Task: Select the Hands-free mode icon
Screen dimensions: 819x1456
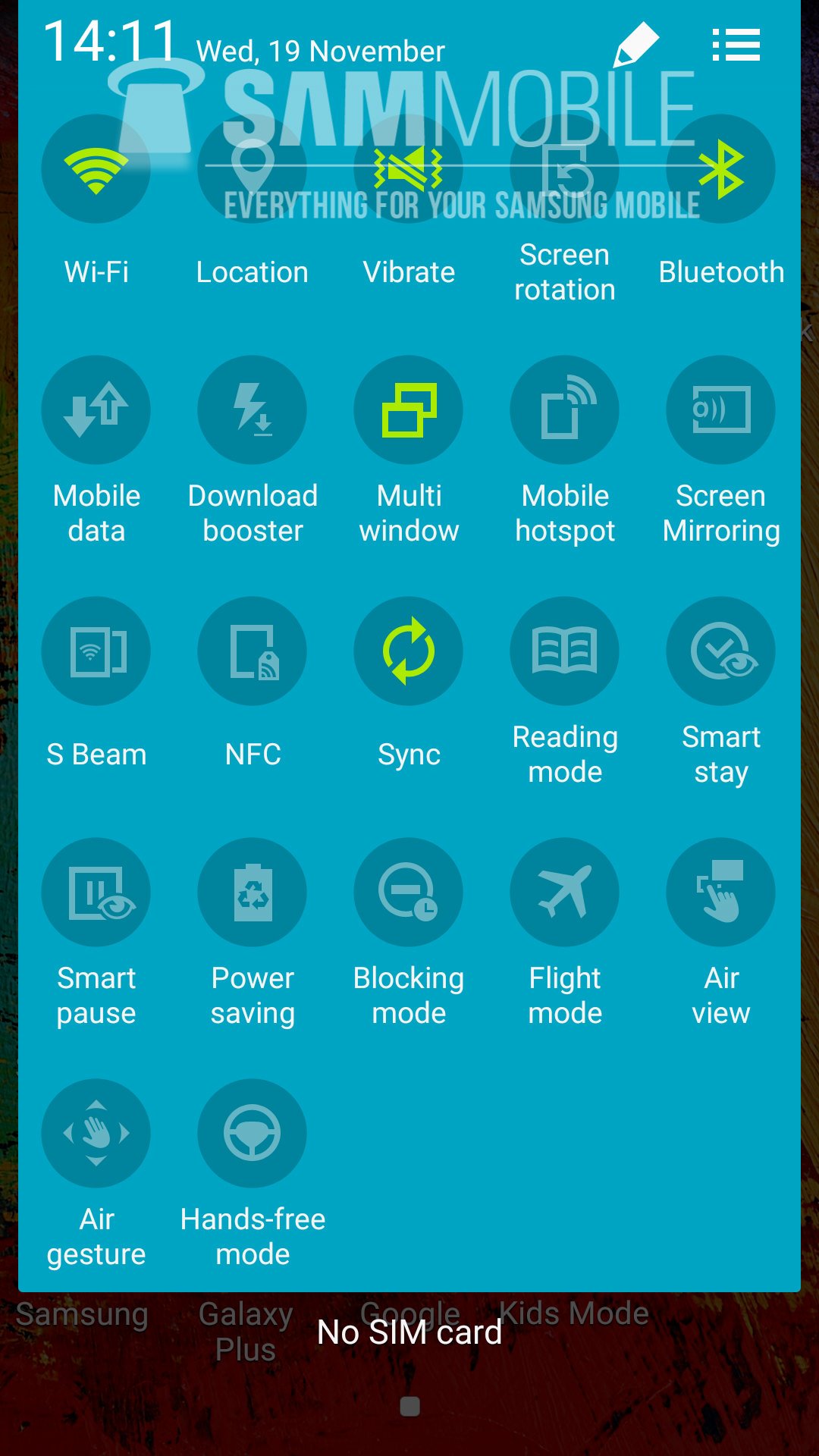Action: pyautogui.click(x=253, y=1133)
